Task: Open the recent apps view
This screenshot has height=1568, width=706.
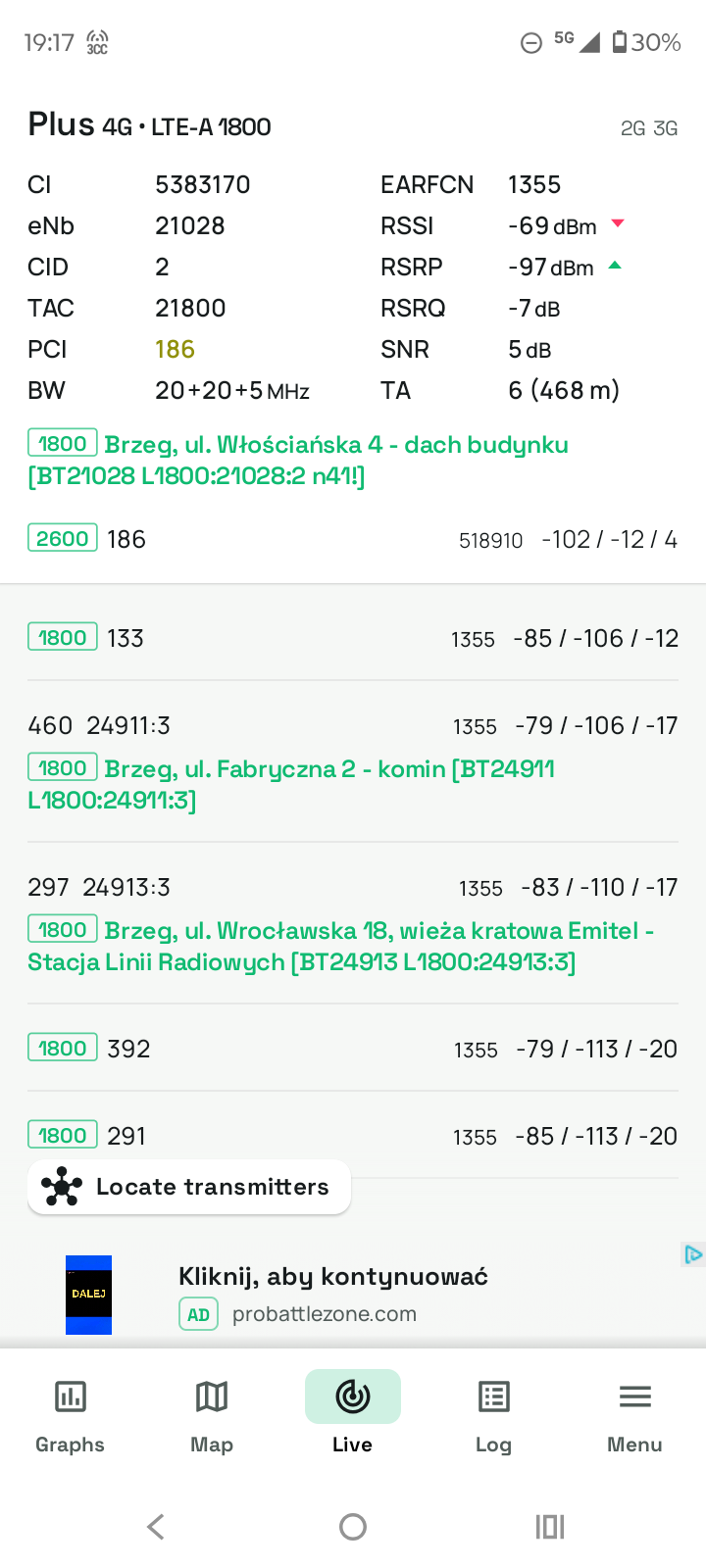Action: coord(550,1526)
